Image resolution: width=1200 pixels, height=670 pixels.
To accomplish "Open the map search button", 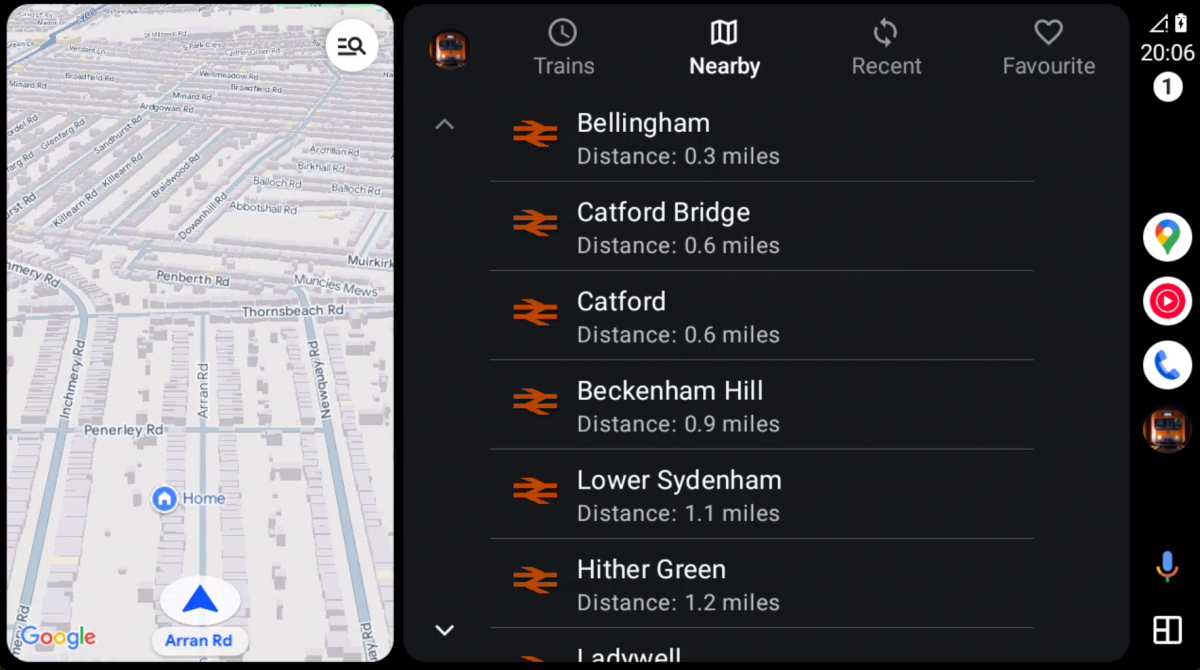I will 351,46.
